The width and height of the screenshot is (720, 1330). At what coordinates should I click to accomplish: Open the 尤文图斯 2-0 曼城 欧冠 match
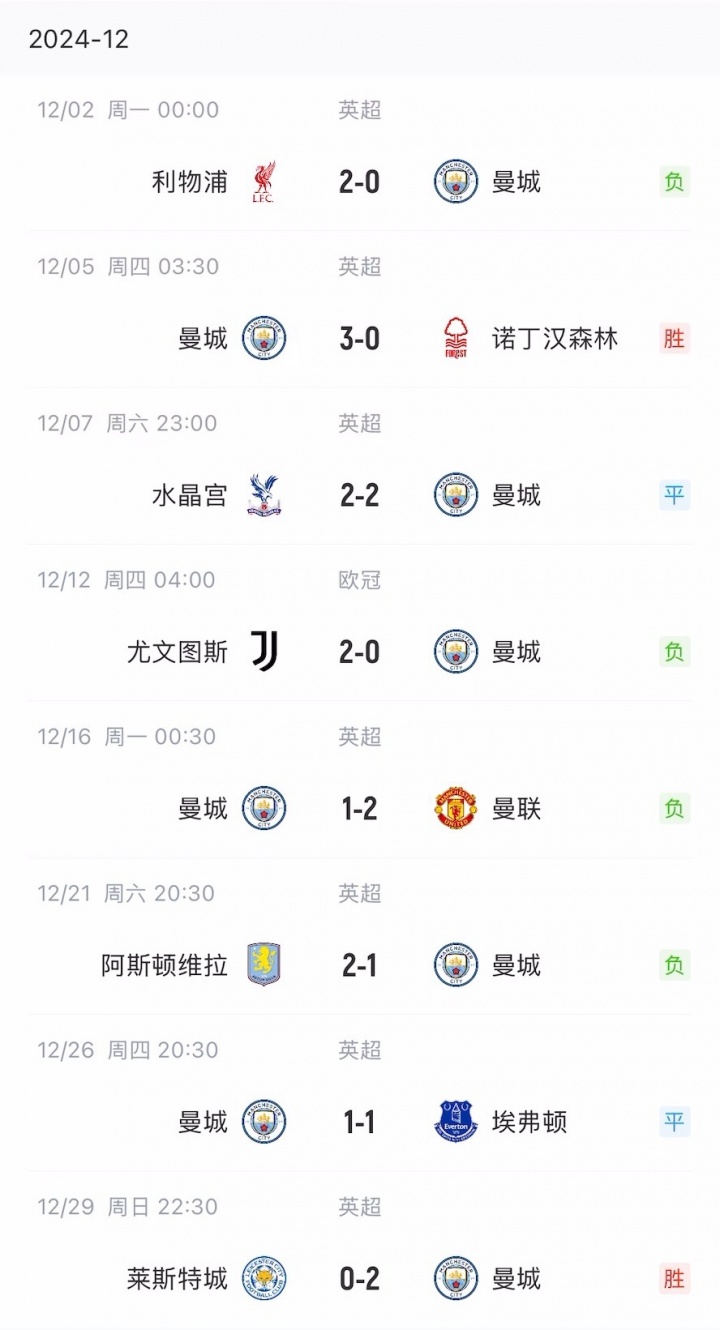point(359,652)
